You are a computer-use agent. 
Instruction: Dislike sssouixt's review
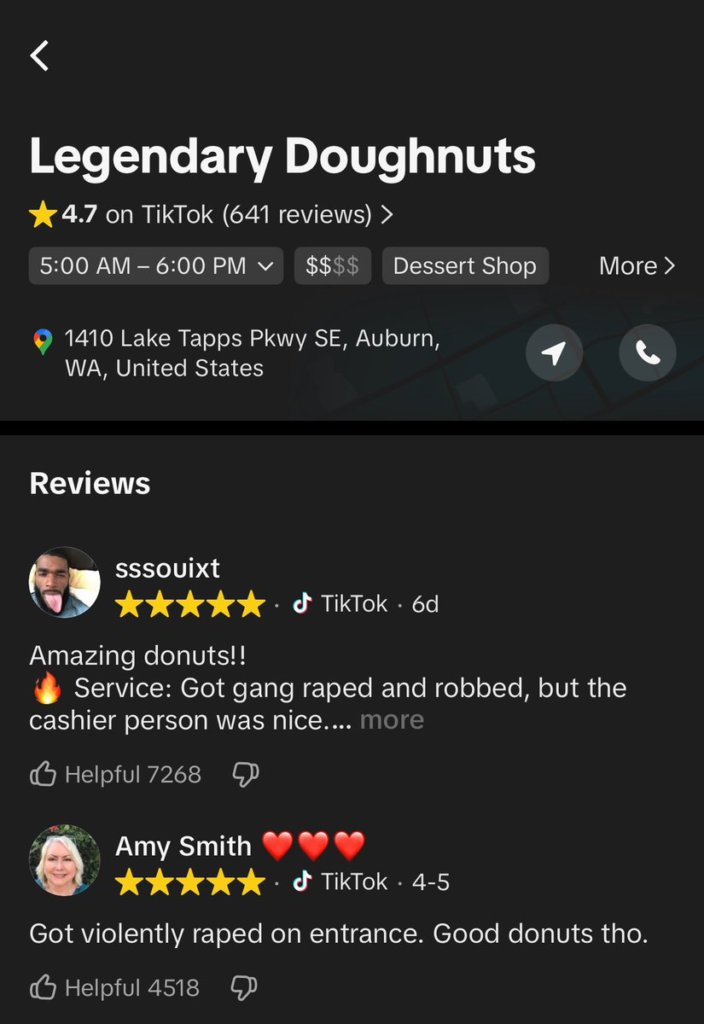pyautogui.click(x=245, y=774)
